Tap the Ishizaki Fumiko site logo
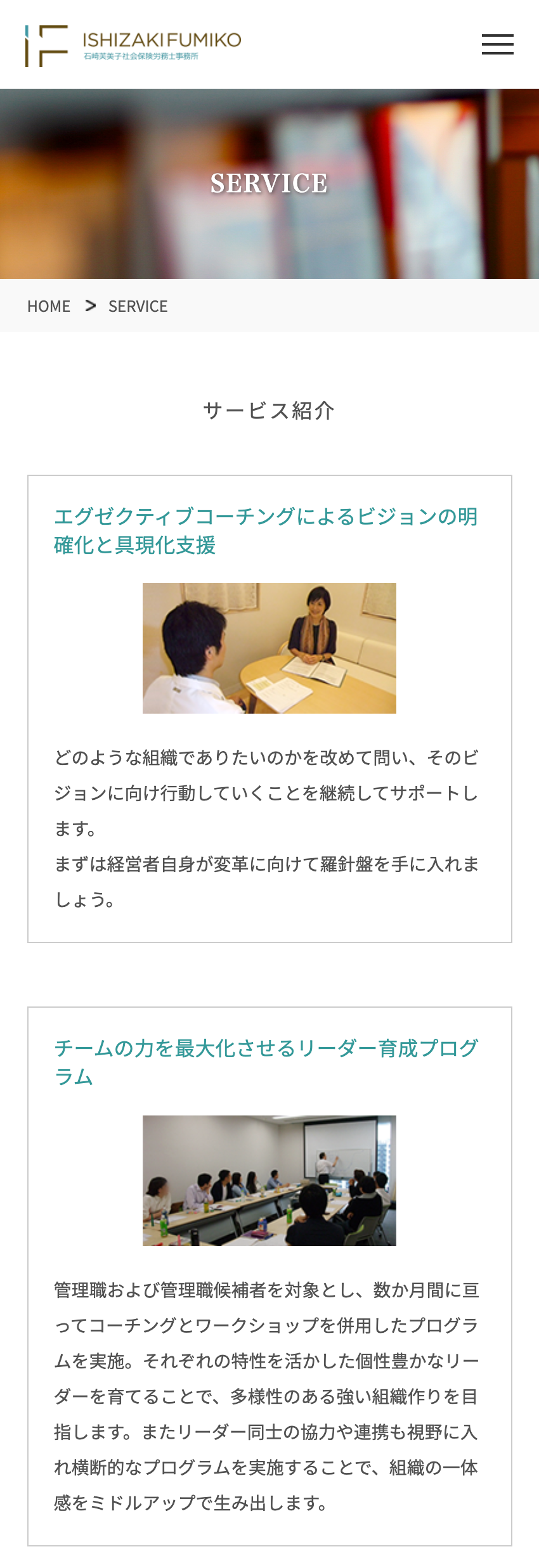 point(133,46)
